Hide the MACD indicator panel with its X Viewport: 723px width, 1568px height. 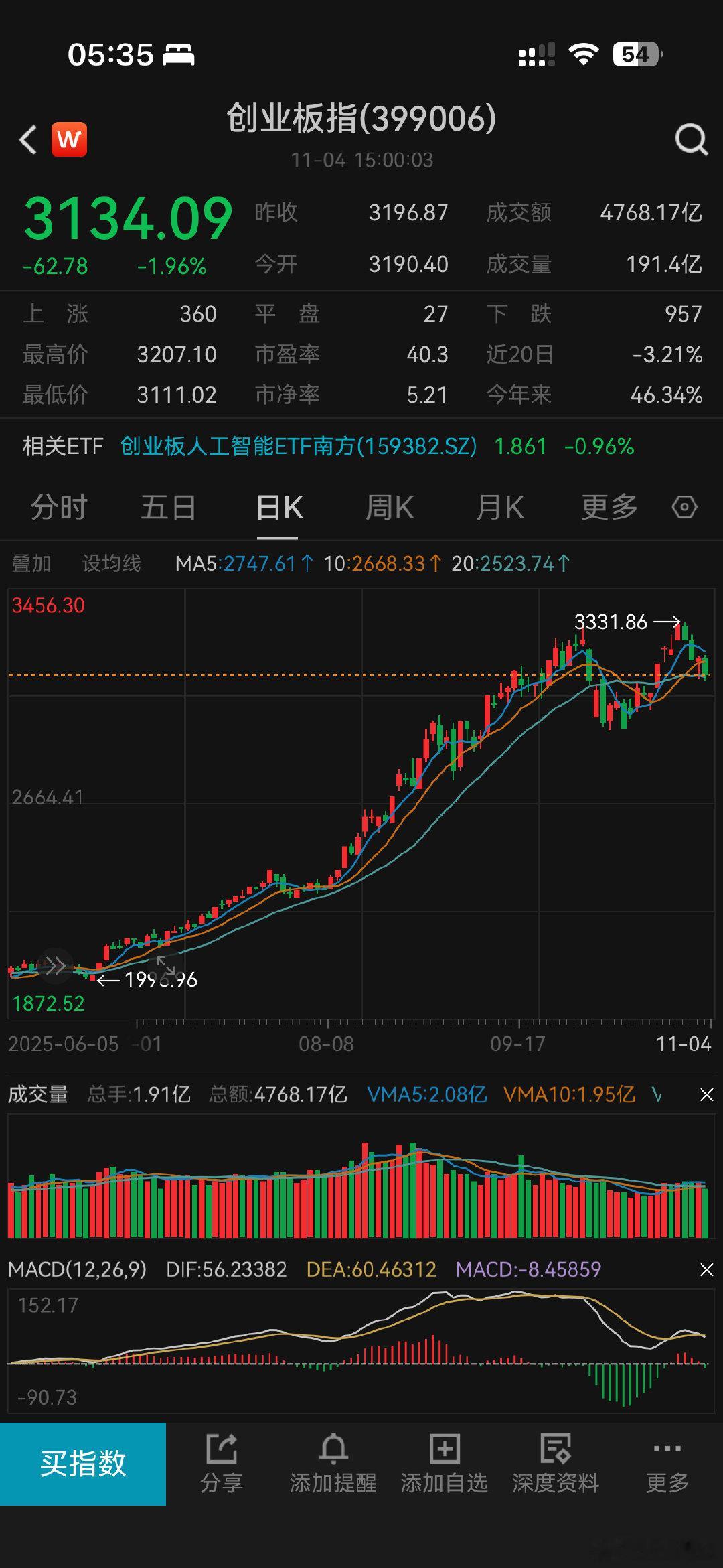pyautogui.click(x=706, y=1269)
